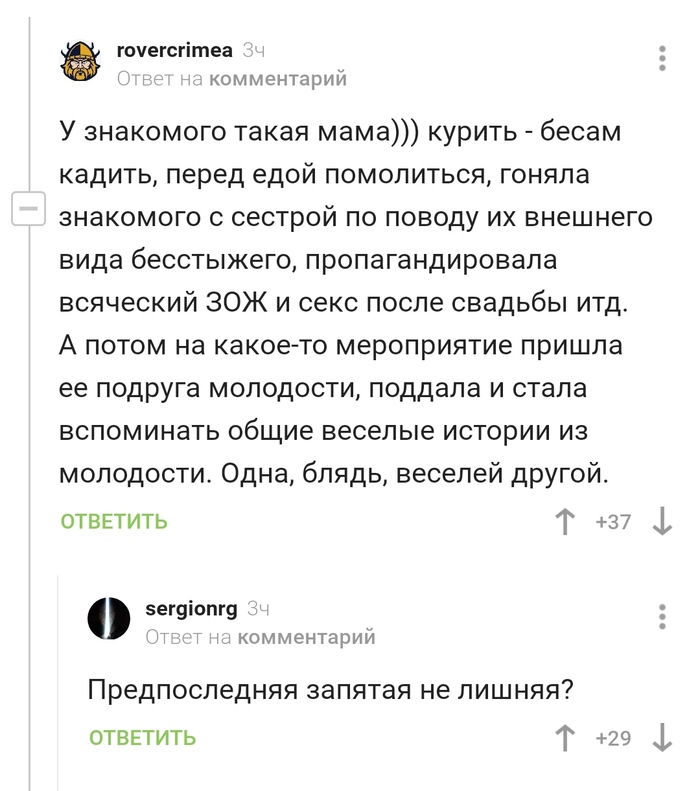Open the parent comment link under sergionrg
The image size is (700, 791).
306,636
